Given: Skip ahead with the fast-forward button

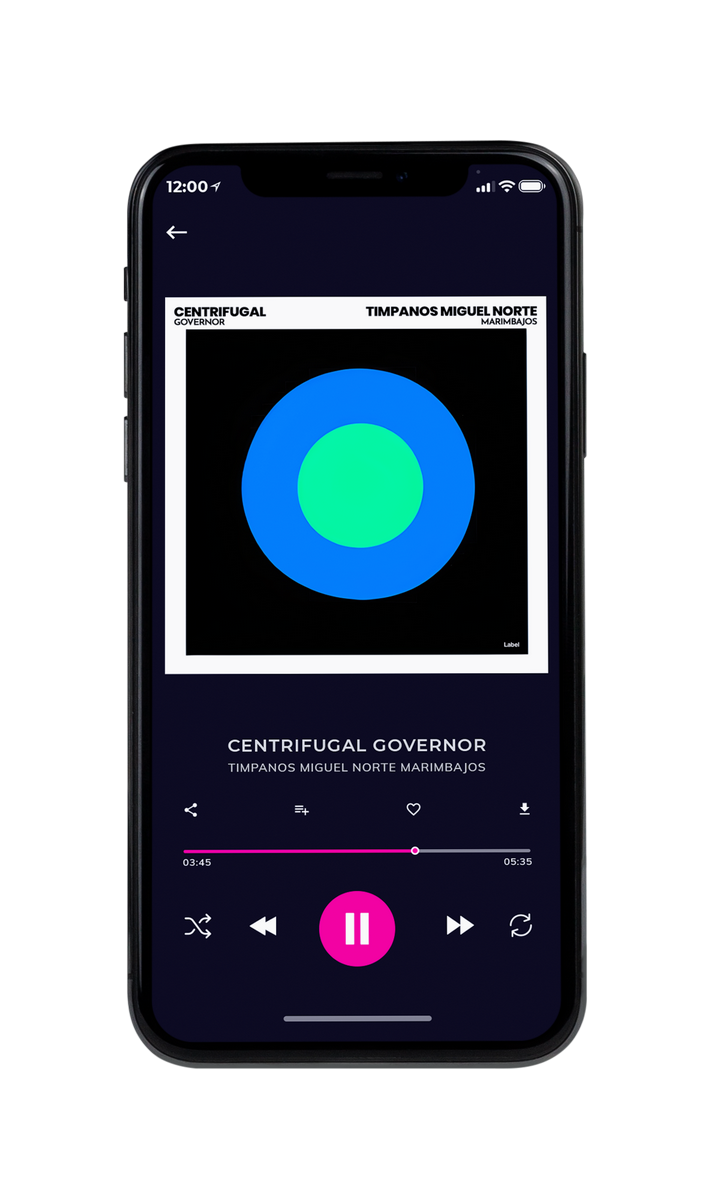Looking at the screenshot, I should coord(460,926).
